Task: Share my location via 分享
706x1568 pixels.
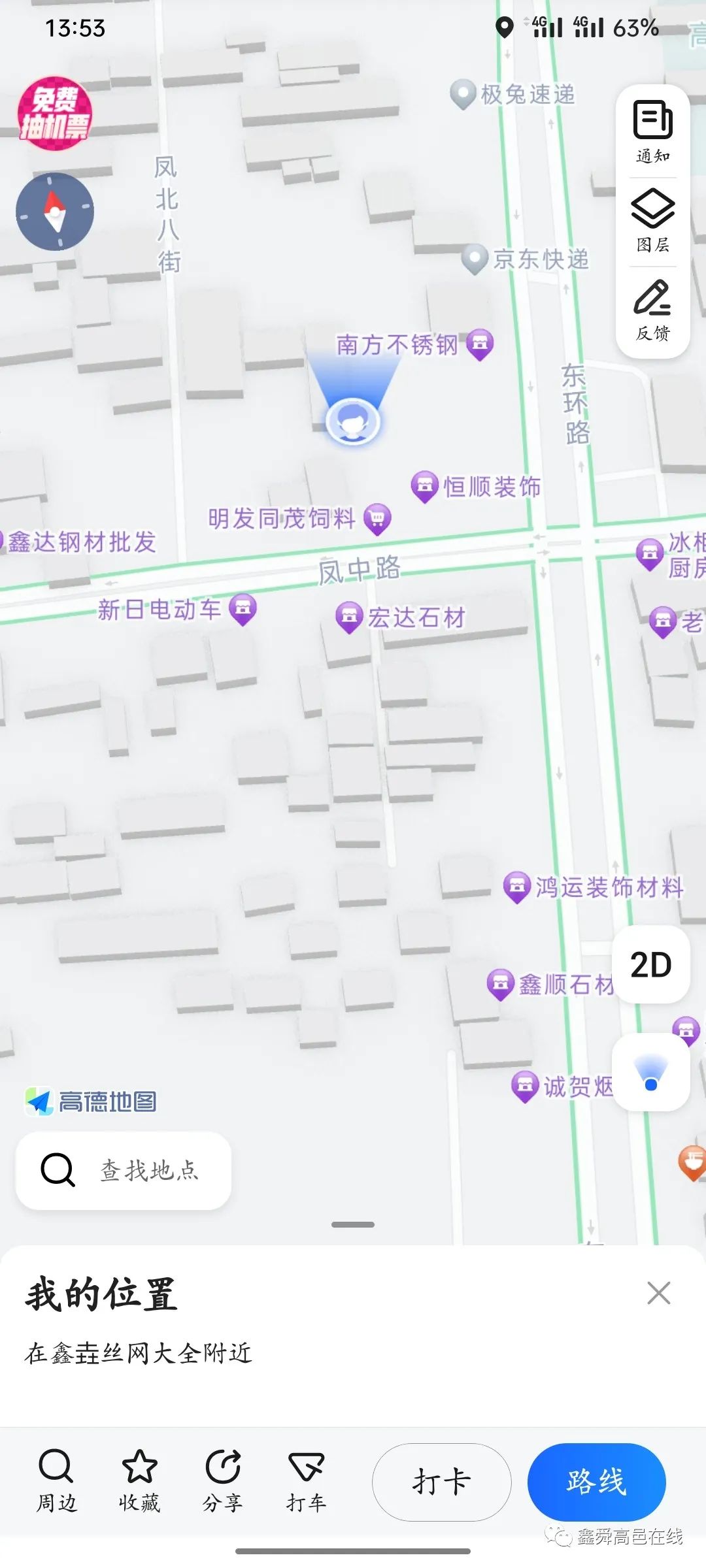Action: pos(222,1481)
